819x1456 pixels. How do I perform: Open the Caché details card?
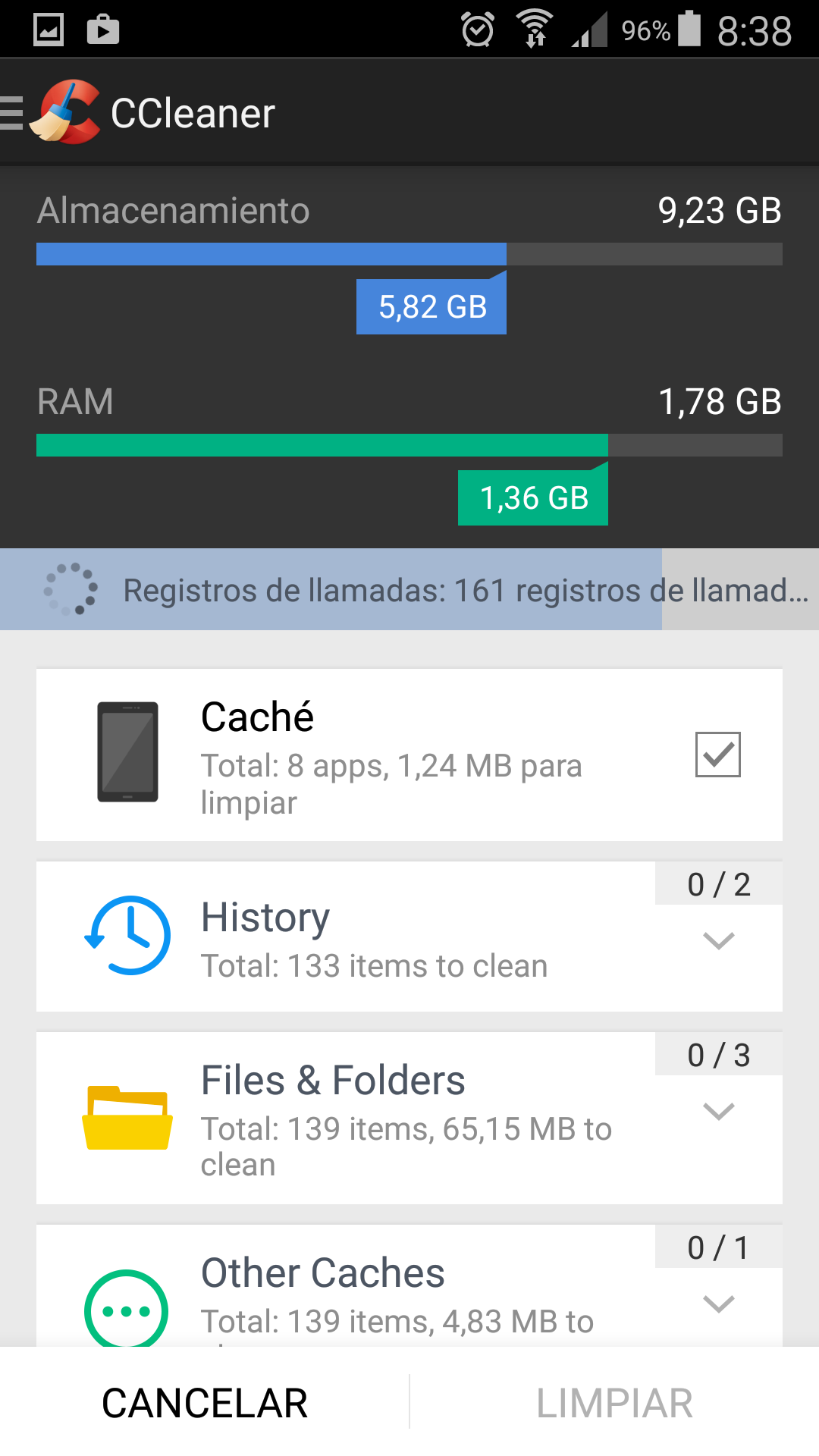[x=379, y=755]
